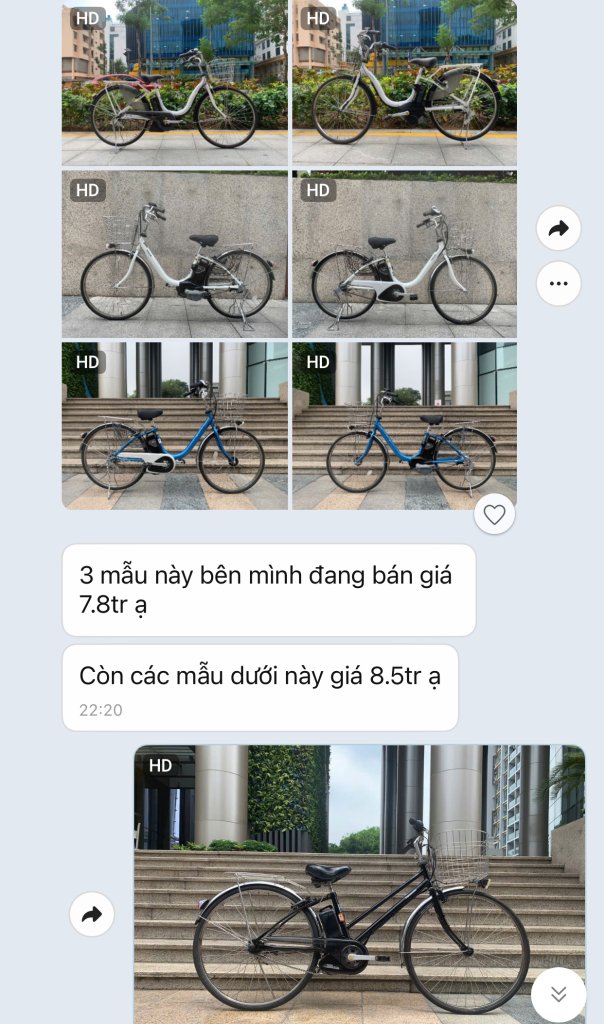Open the blue bicycle facing right photo
This screenshot has height=1024, width=604.
[174, 426]
